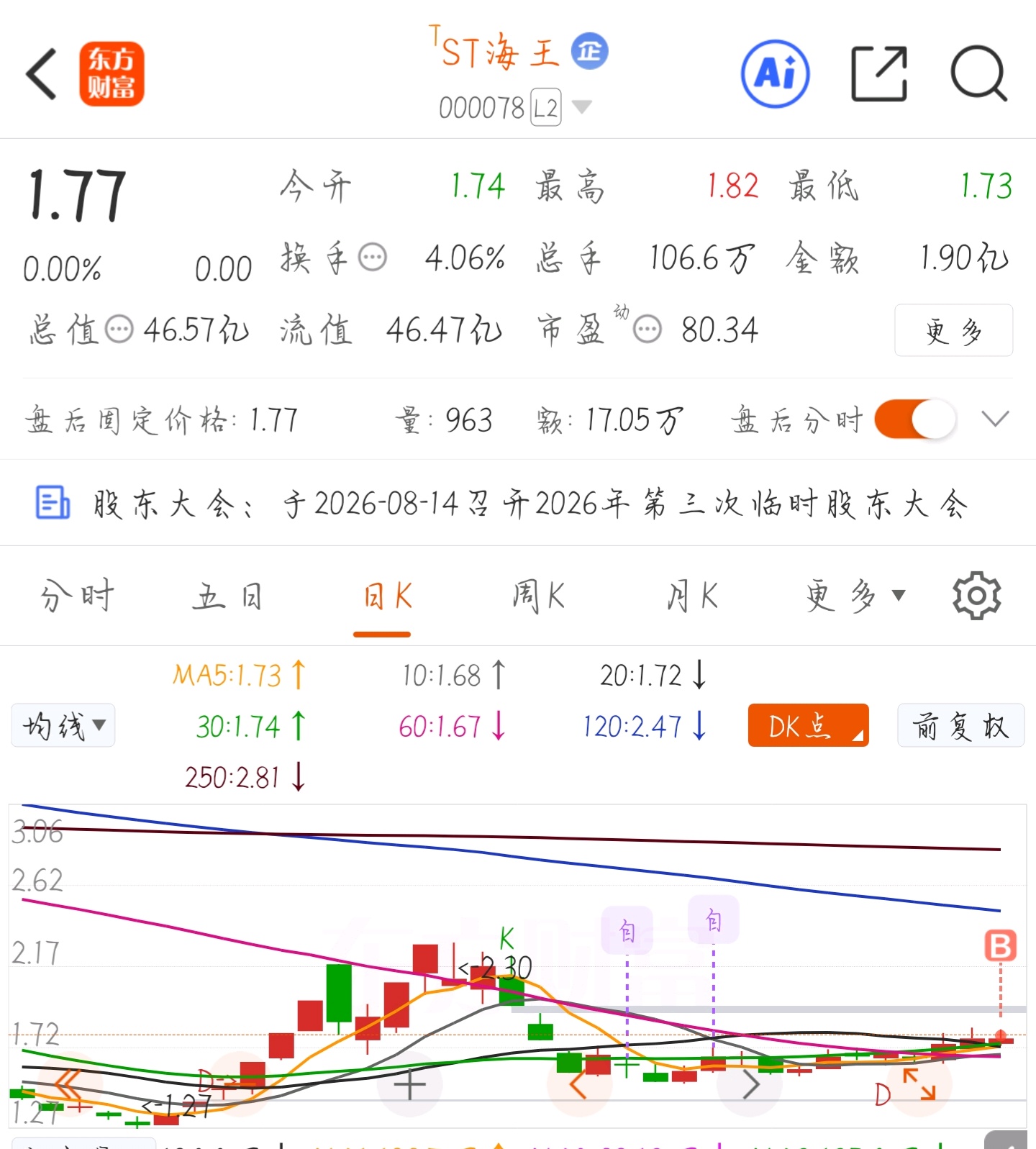1036x1149 pixels.
Task: Tap the 更多 button for more quote data
Action: (x=953, y=330)
